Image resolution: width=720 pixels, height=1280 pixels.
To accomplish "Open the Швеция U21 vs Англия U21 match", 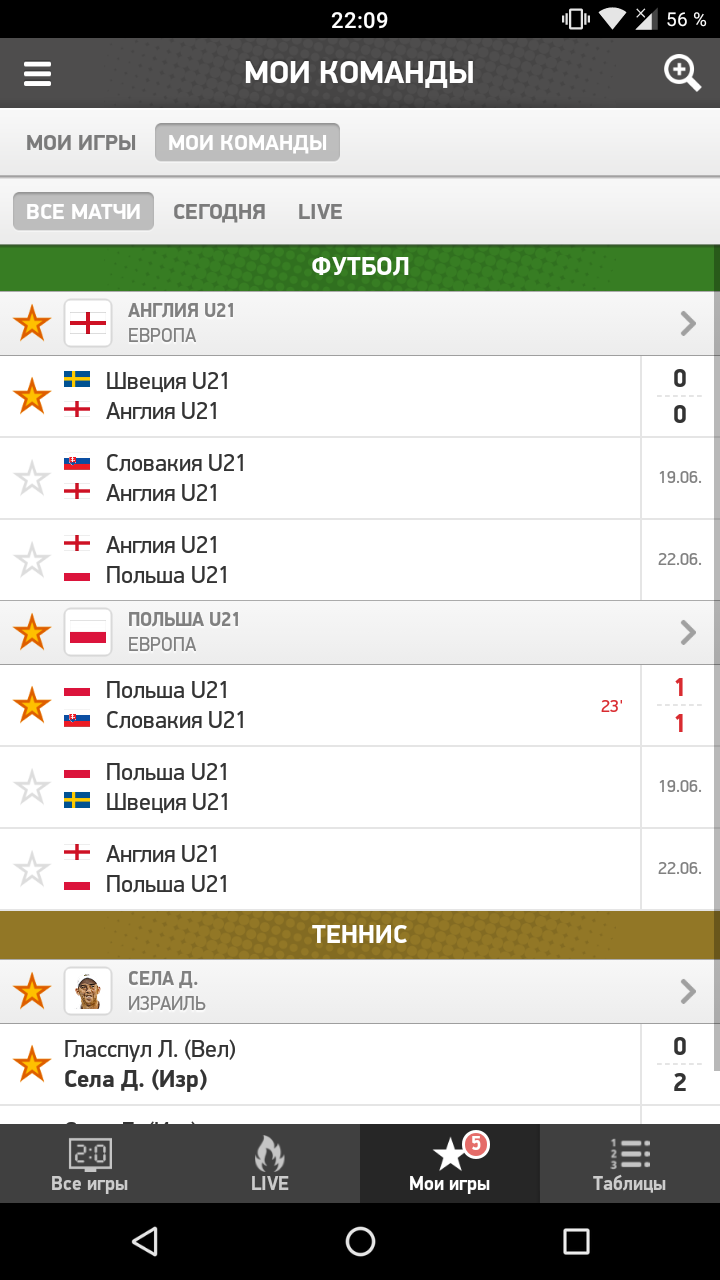I will (360, 396).
